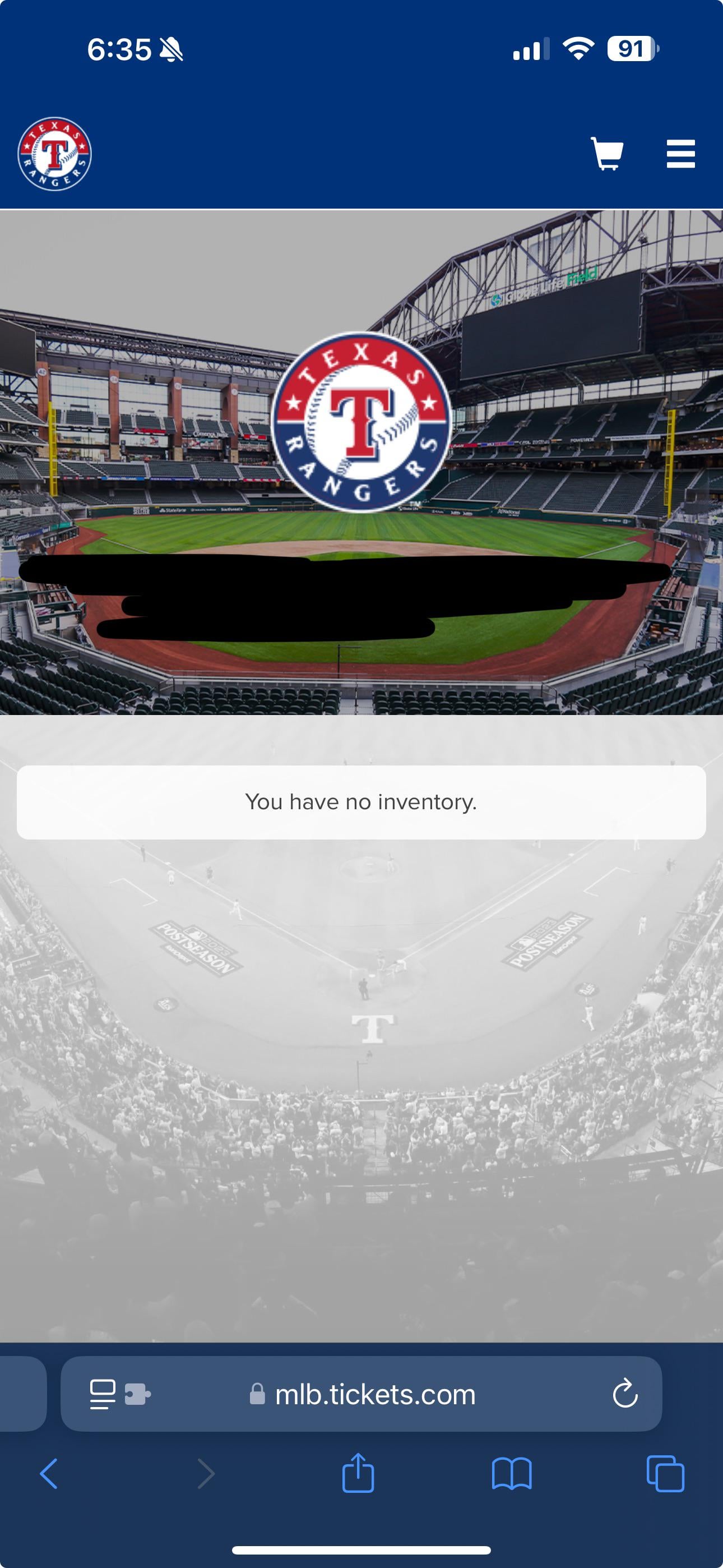Show open browser tabs

[665, 1474]
